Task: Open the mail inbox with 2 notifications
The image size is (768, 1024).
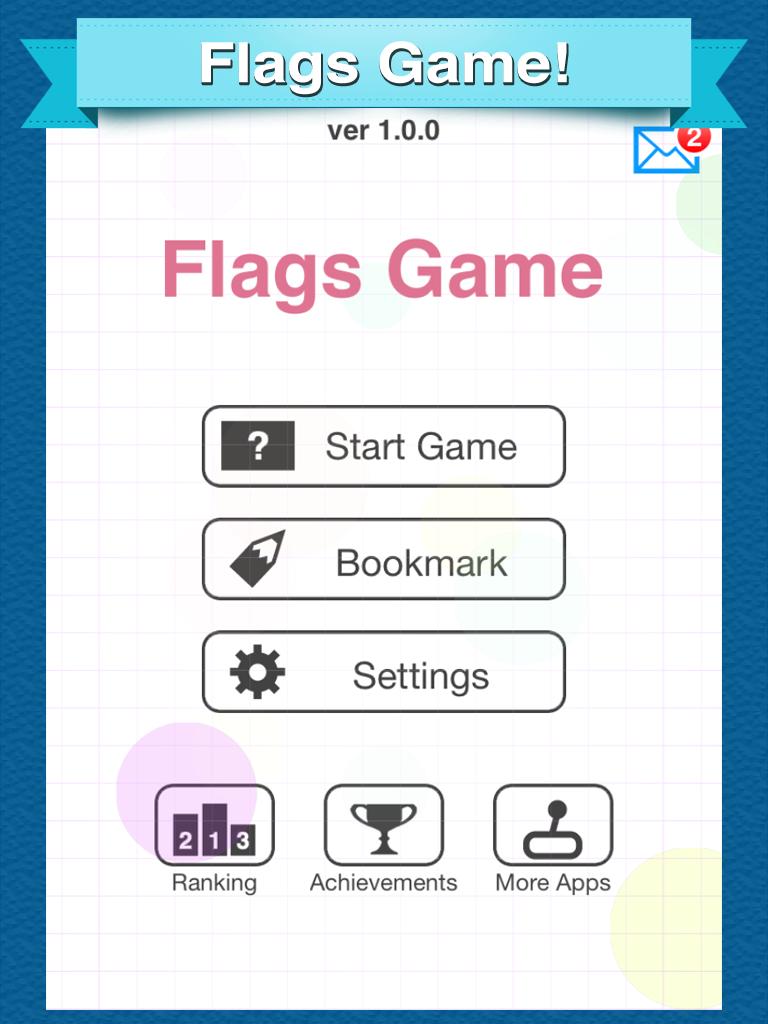Action: coord(665,151)
